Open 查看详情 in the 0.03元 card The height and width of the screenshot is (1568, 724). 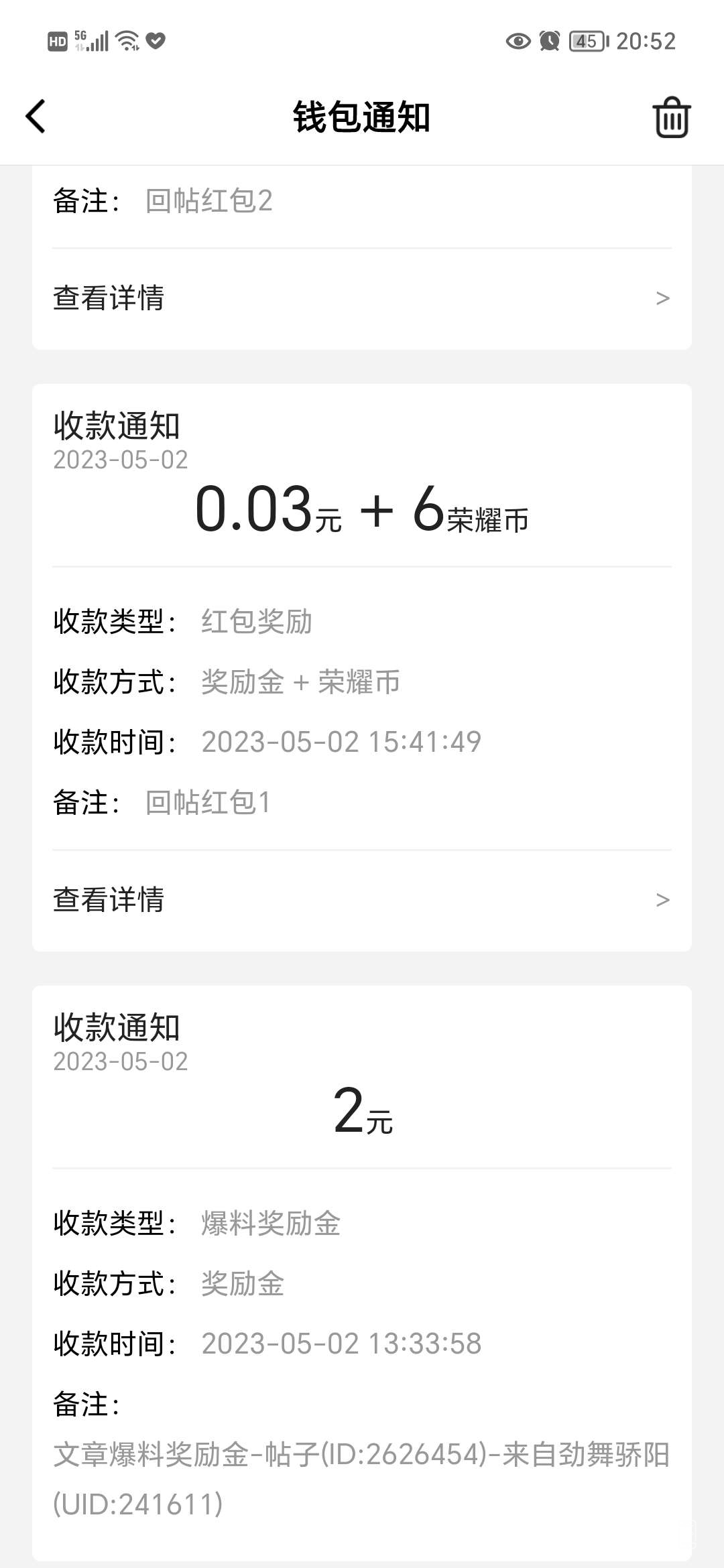click(109, 901)
